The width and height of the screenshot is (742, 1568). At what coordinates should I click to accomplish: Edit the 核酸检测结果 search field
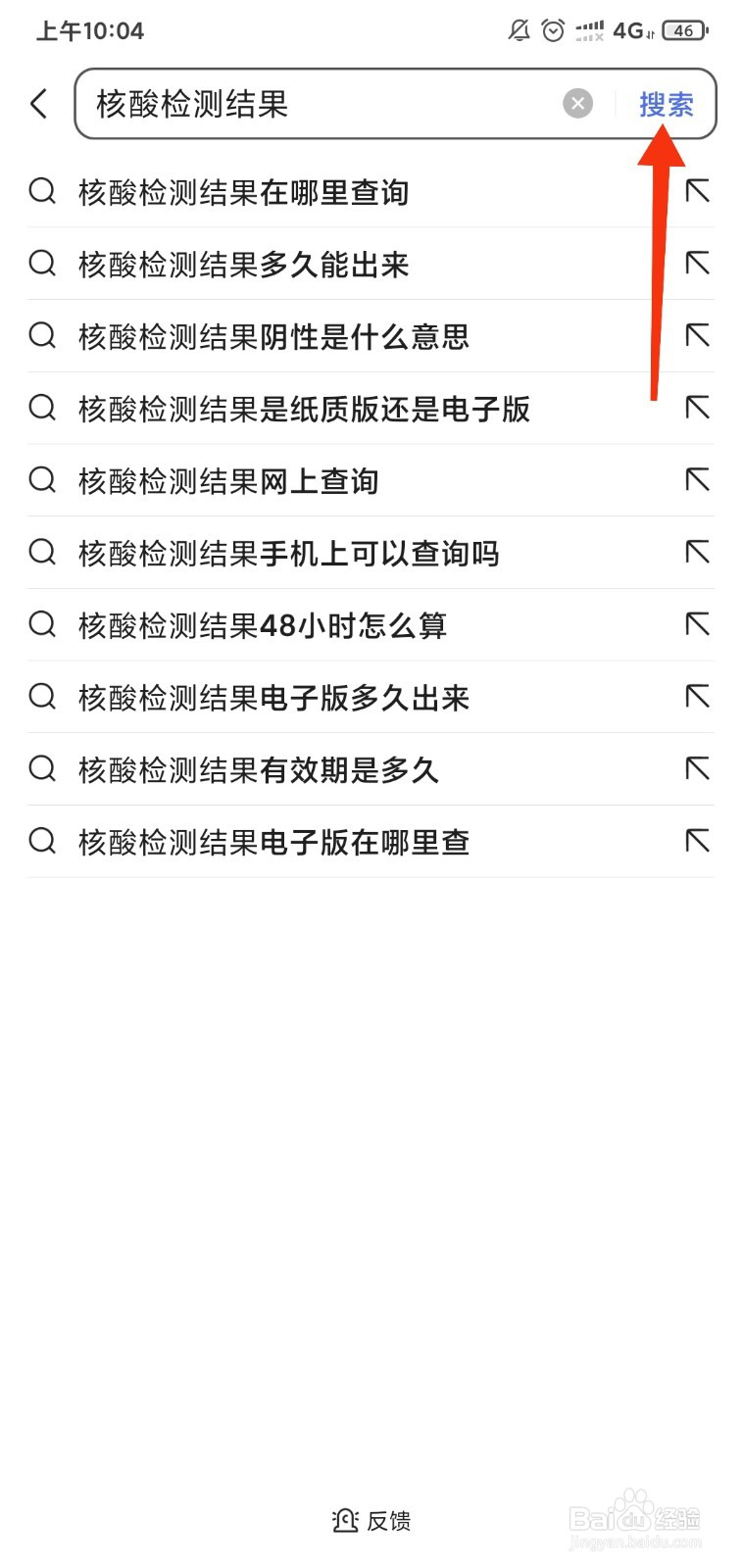pyautogui.click(x=323, y=104)
